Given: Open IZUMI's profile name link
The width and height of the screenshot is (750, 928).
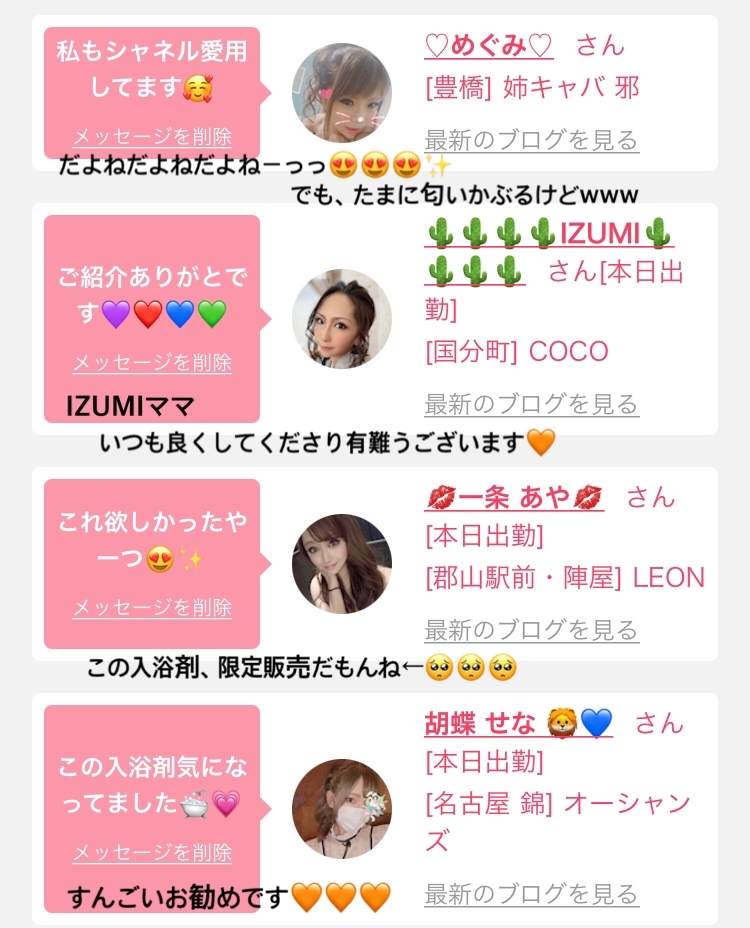Looking at the screenshot, I should pos(549,252).
